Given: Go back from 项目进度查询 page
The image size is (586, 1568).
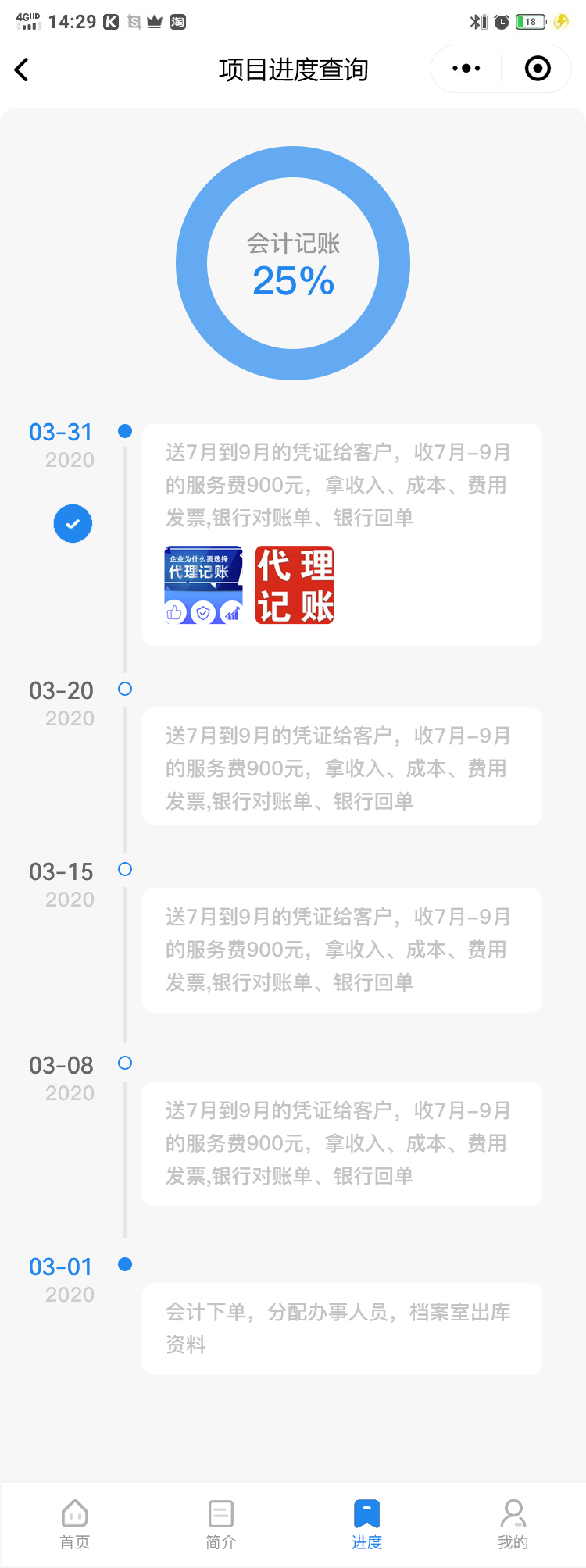Looking at the screenshot, I should [22, 69].
